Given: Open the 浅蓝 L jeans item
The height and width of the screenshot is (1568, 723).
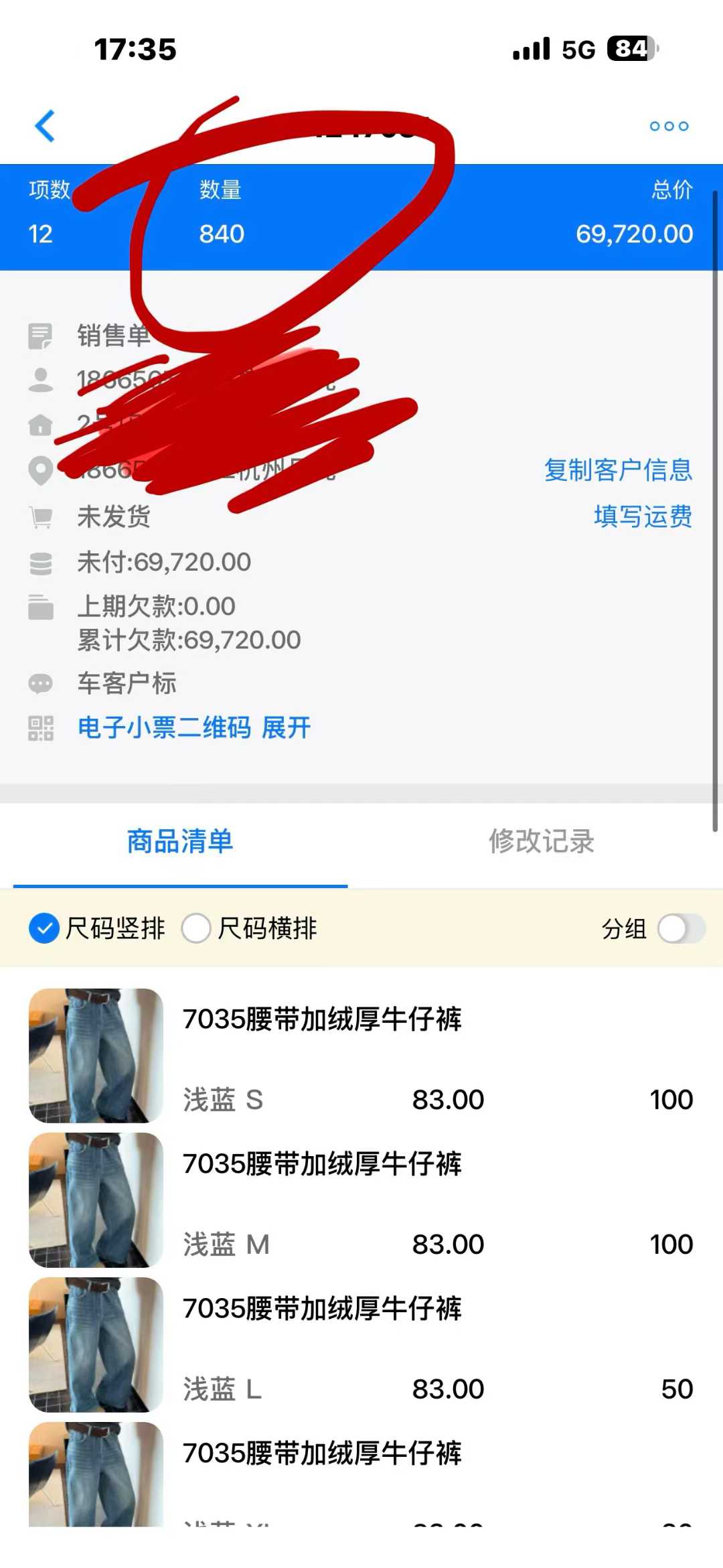Looking at the screenshot, I should [361, 1346].
